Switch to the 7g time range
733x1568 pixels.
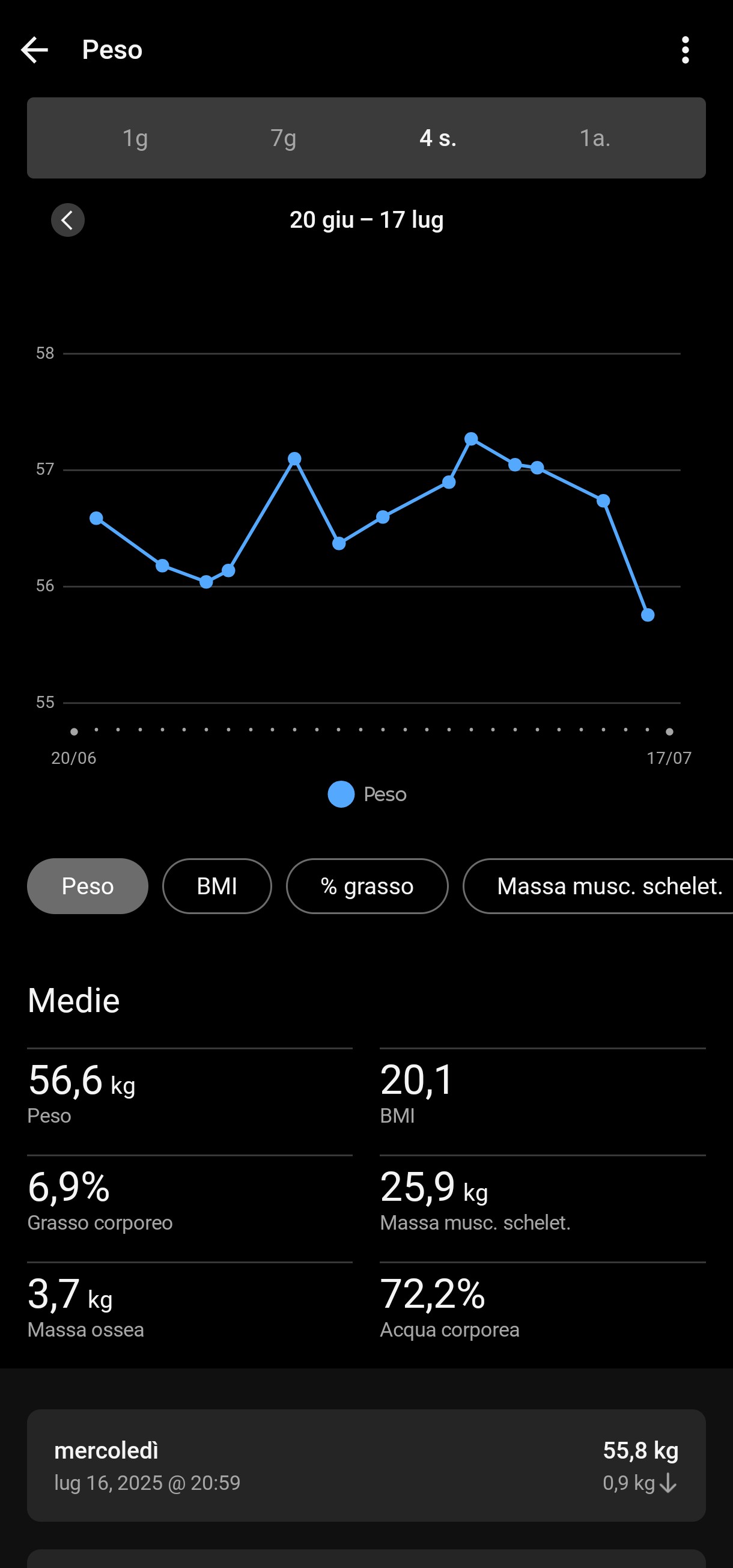pos(284,138)
